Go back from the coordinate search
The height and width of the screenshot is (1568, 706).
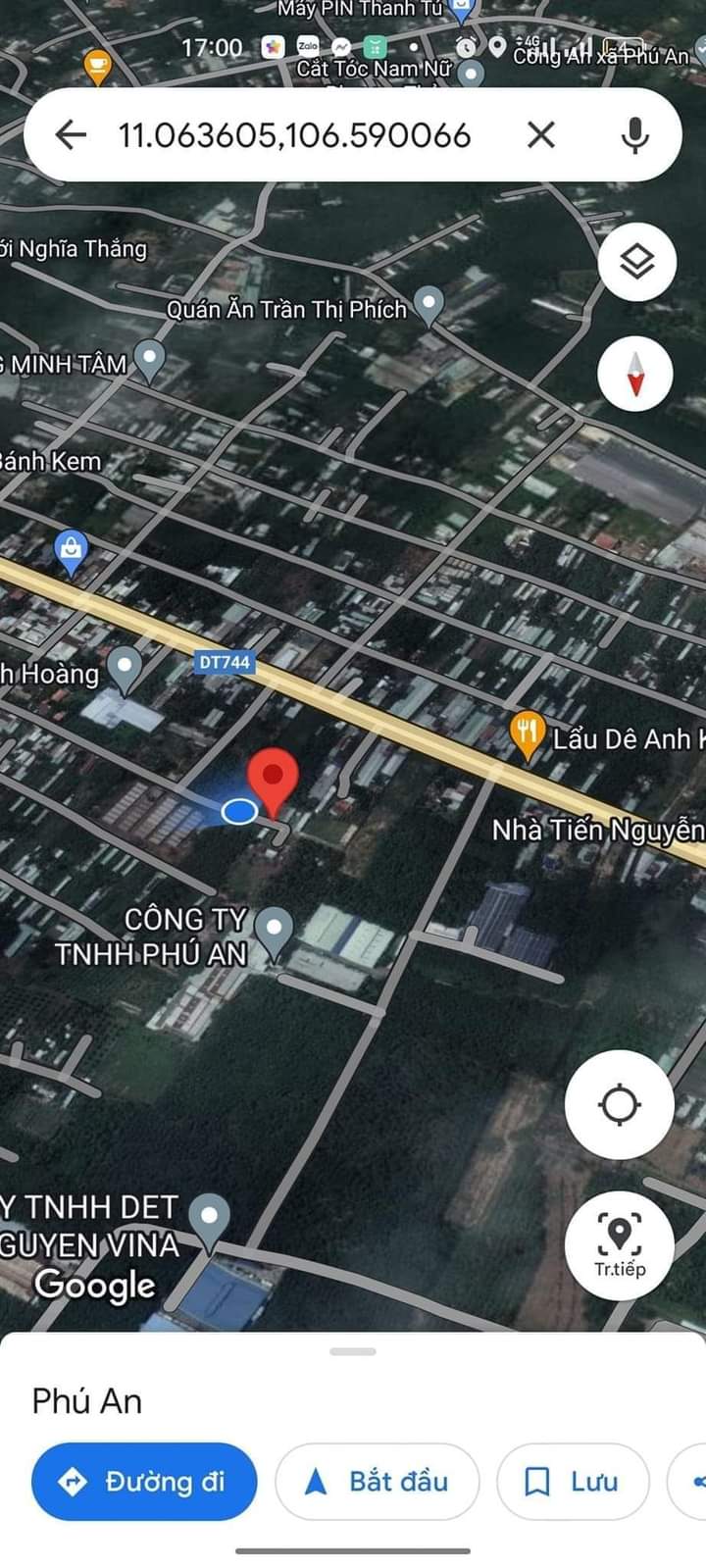71,135
